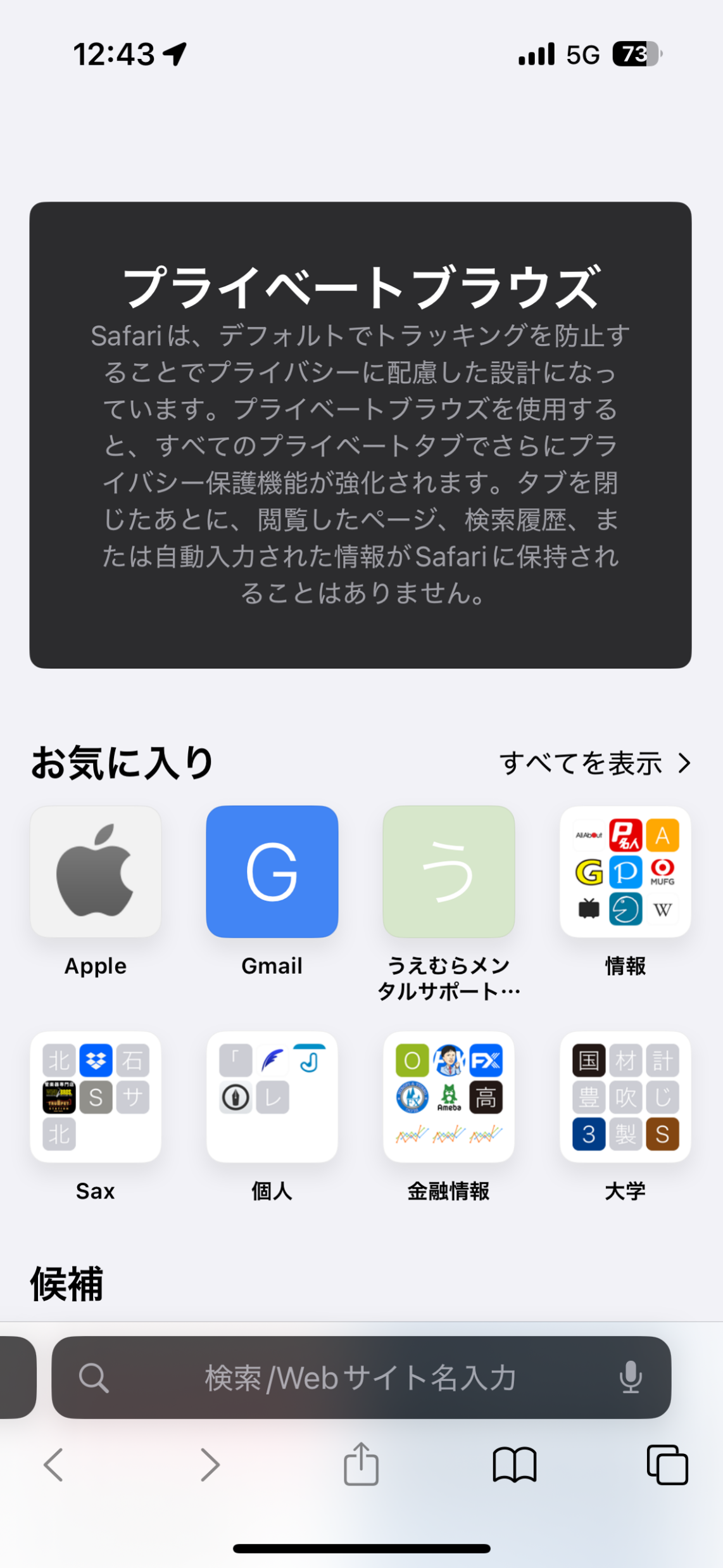Open the 大学 favorites folder
723x1568 pixels.
(x=625, y=1097)
